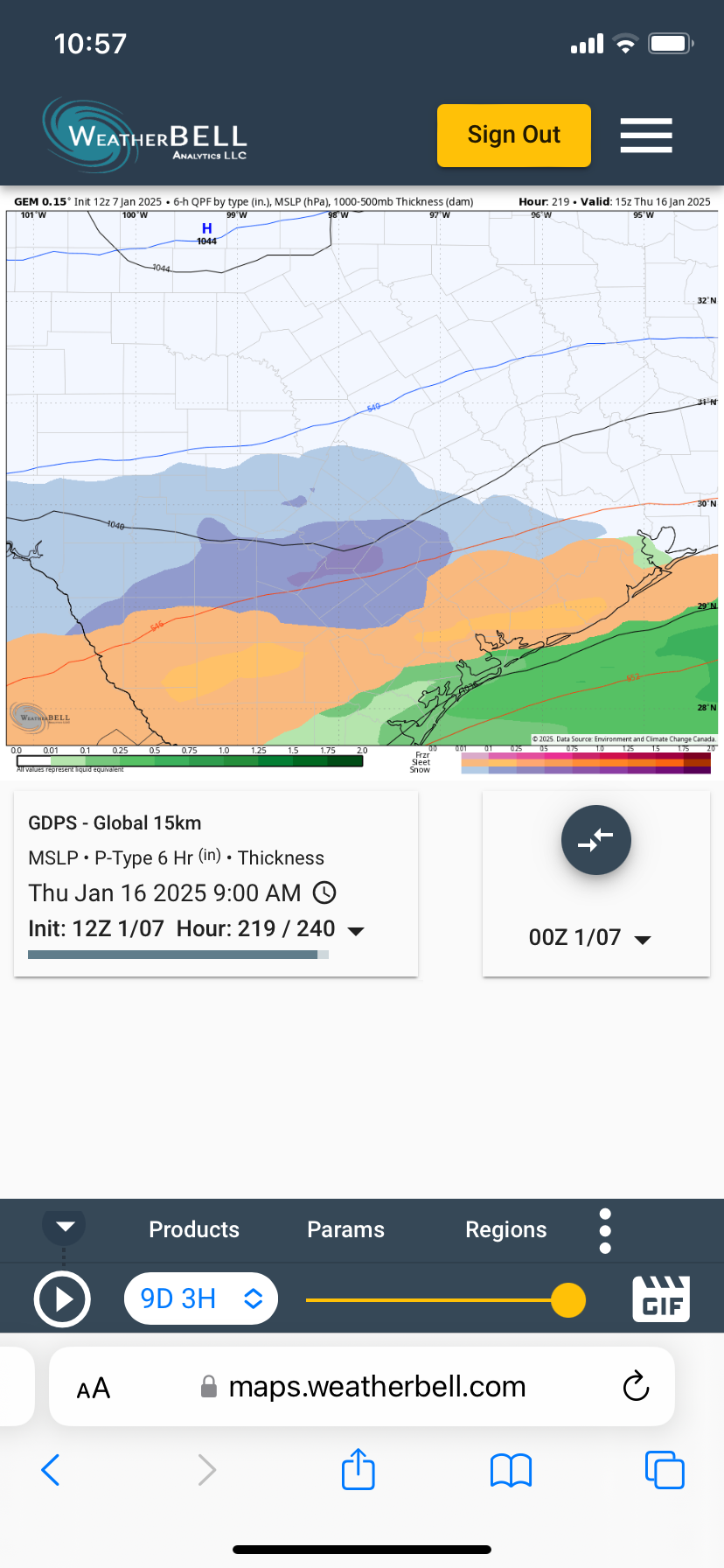Play the forecast animation

point(62,1299)
